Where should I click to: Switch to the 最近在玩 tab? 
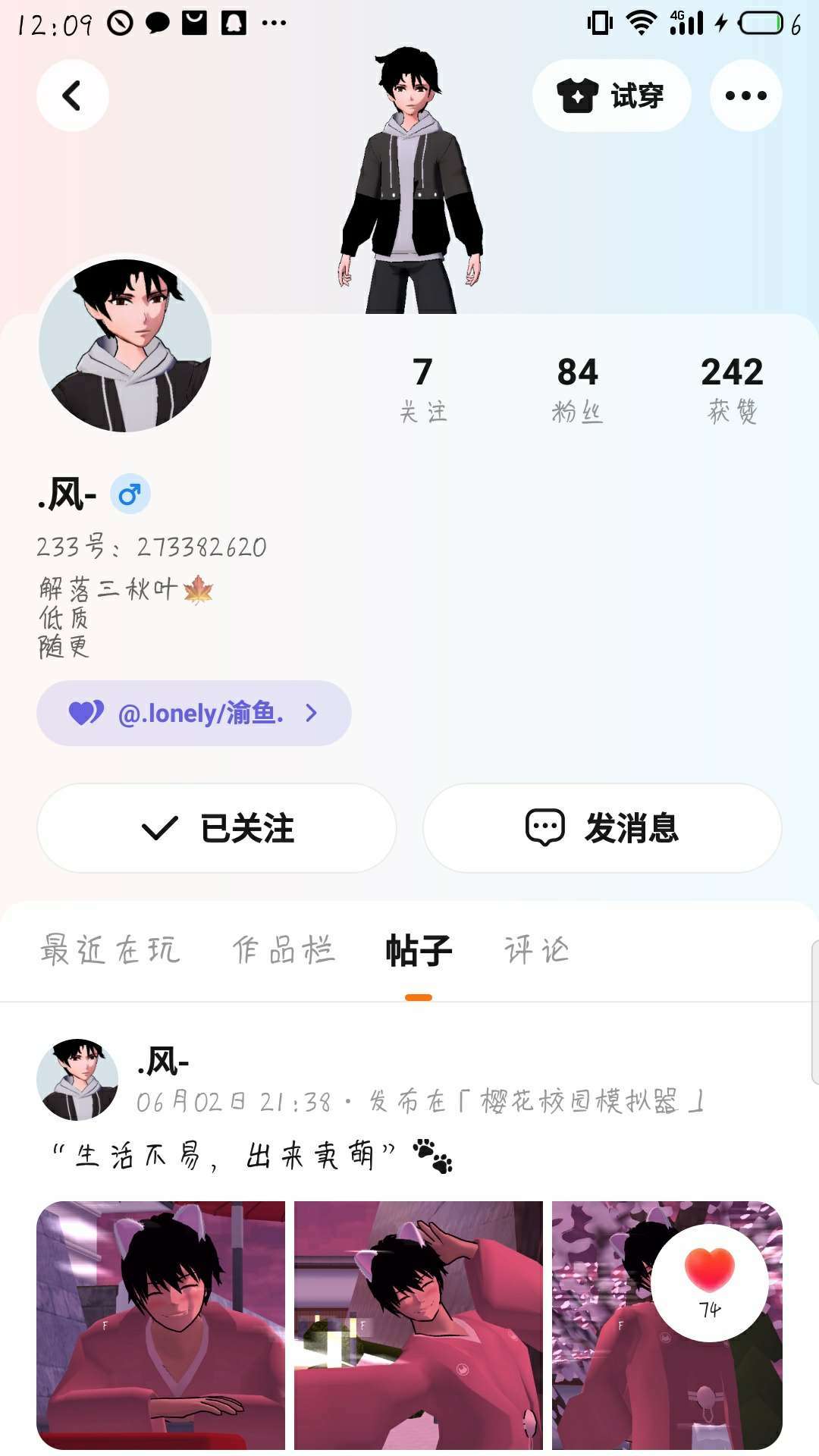[110, 949]
